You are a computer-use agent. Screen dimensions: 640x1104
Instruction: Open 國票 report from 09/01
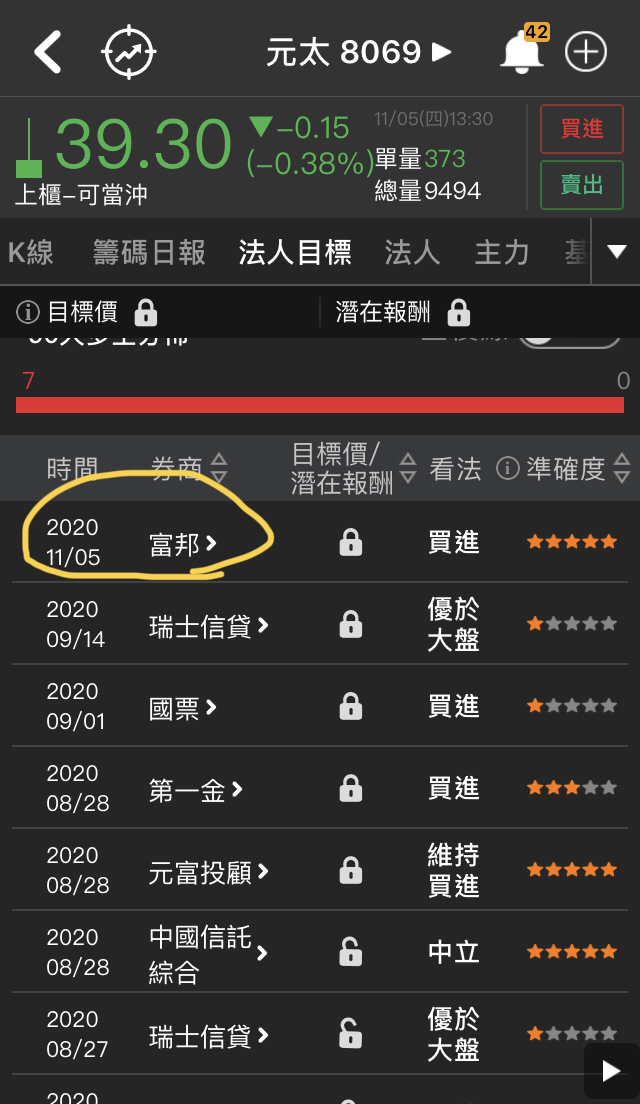click(x=183, y=708)
